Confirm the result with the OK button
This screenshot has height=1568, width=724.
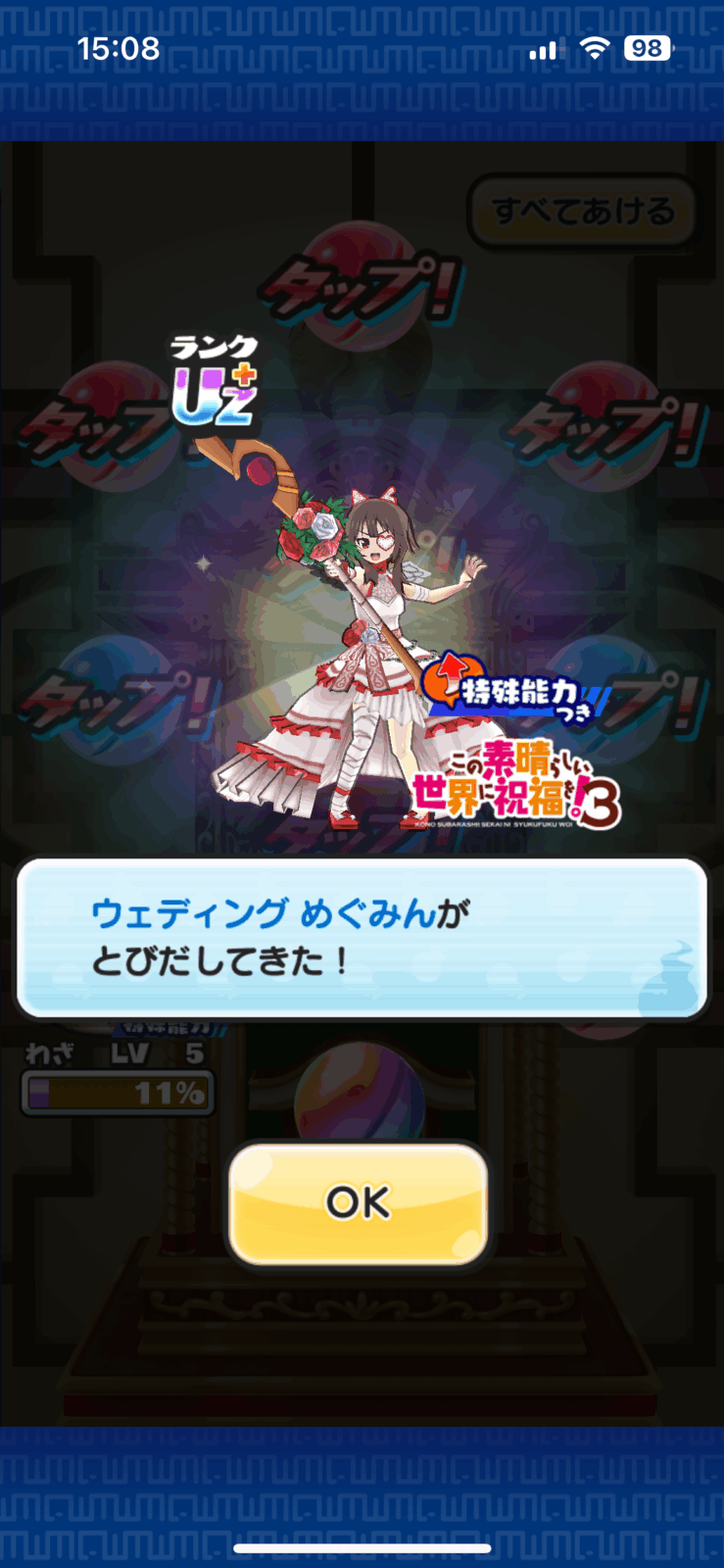click(359, 1202)
